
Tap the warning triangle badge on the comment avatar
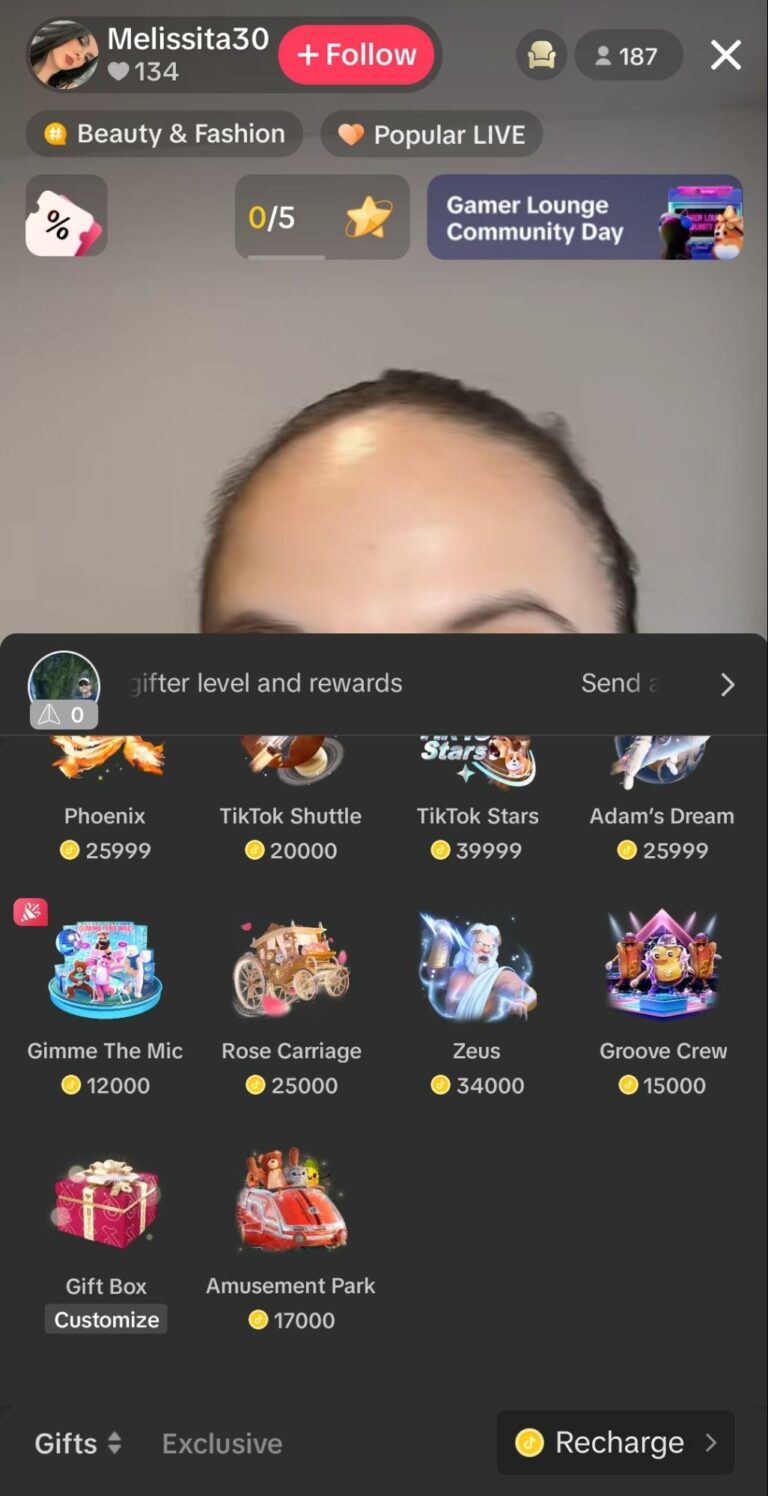click(50, 714)
